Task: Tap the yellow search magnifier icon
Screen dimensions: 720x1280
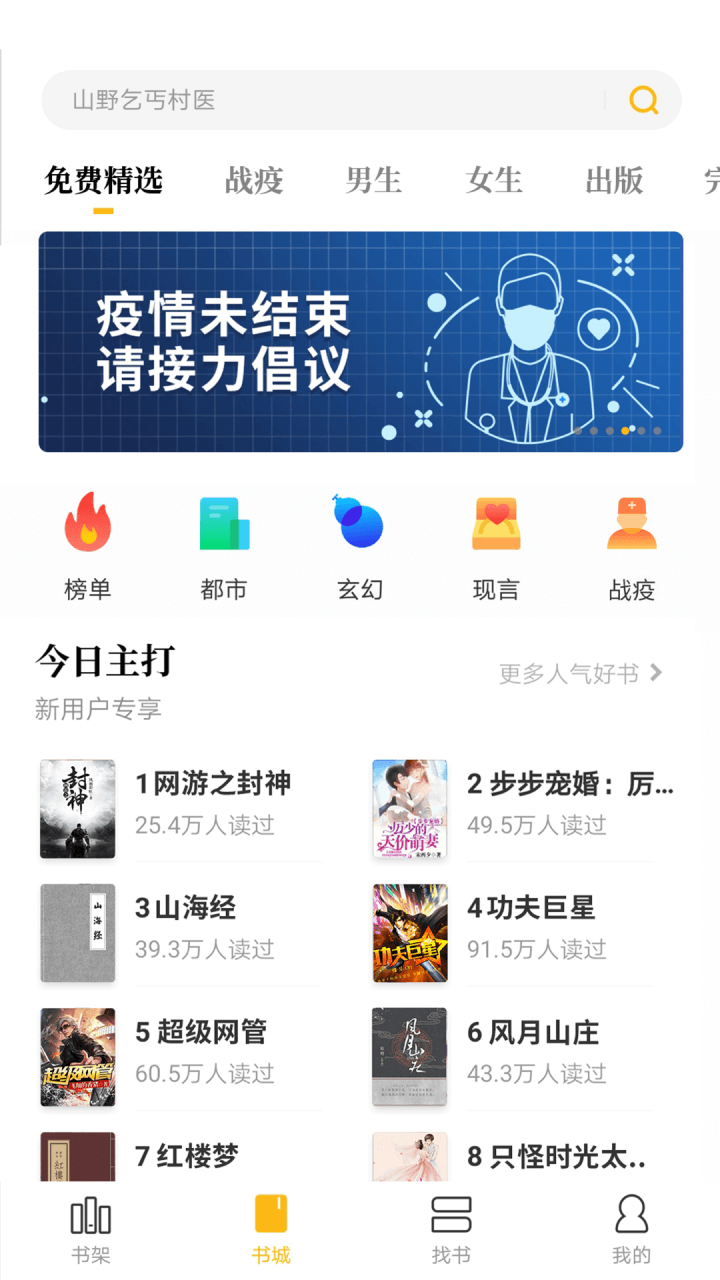Action: coord(643,100)
